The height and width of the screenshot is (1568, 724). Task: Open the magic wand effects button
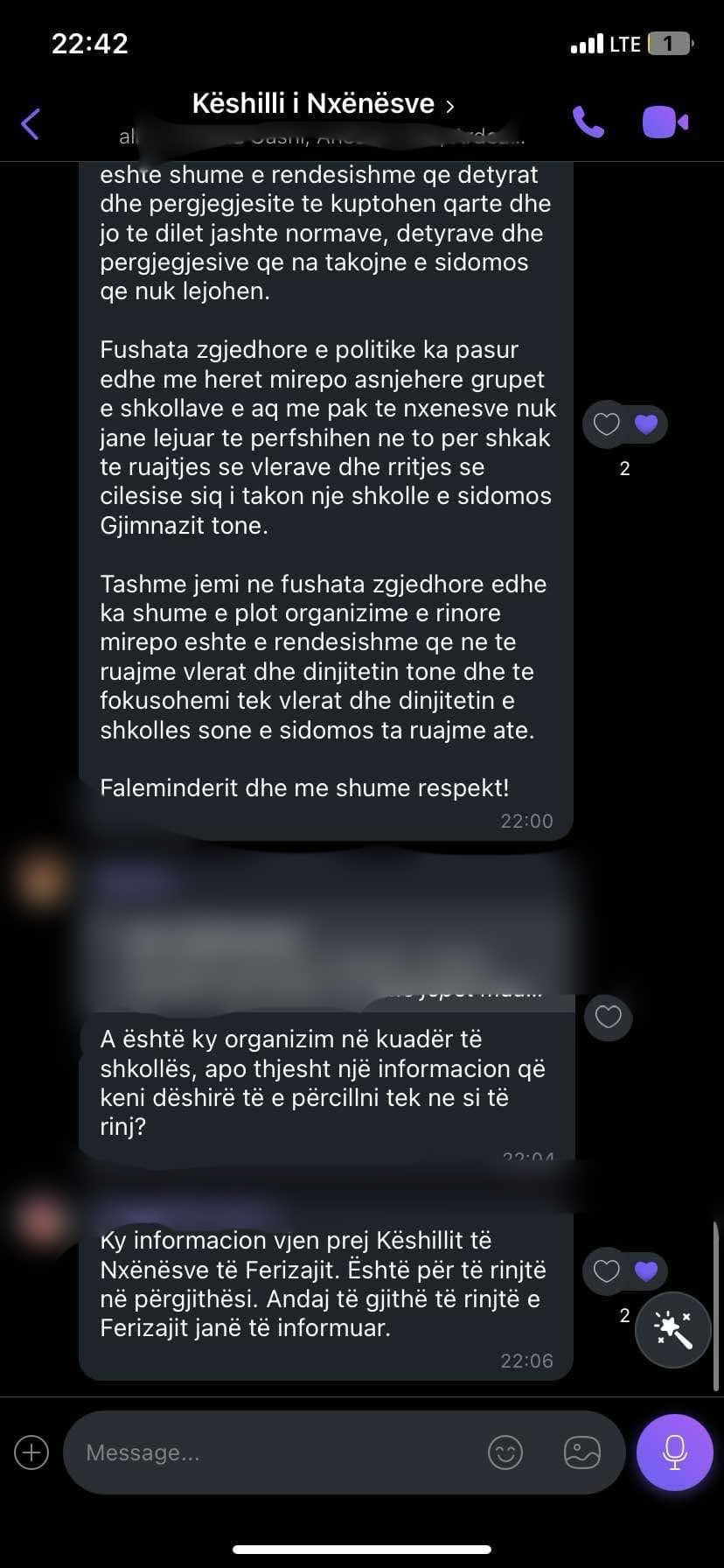673,1329
